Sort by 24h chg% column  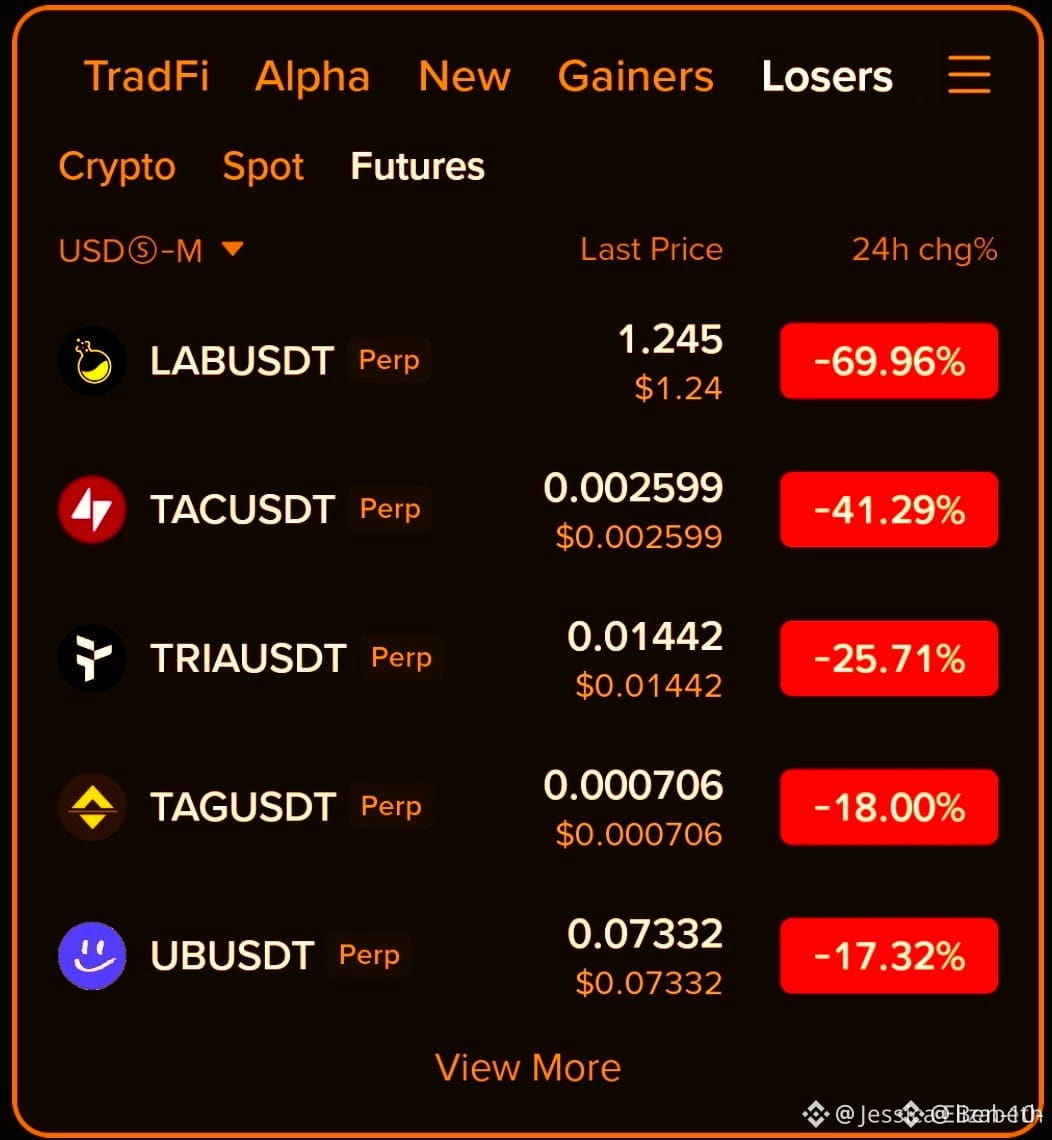tap(925, 250)
